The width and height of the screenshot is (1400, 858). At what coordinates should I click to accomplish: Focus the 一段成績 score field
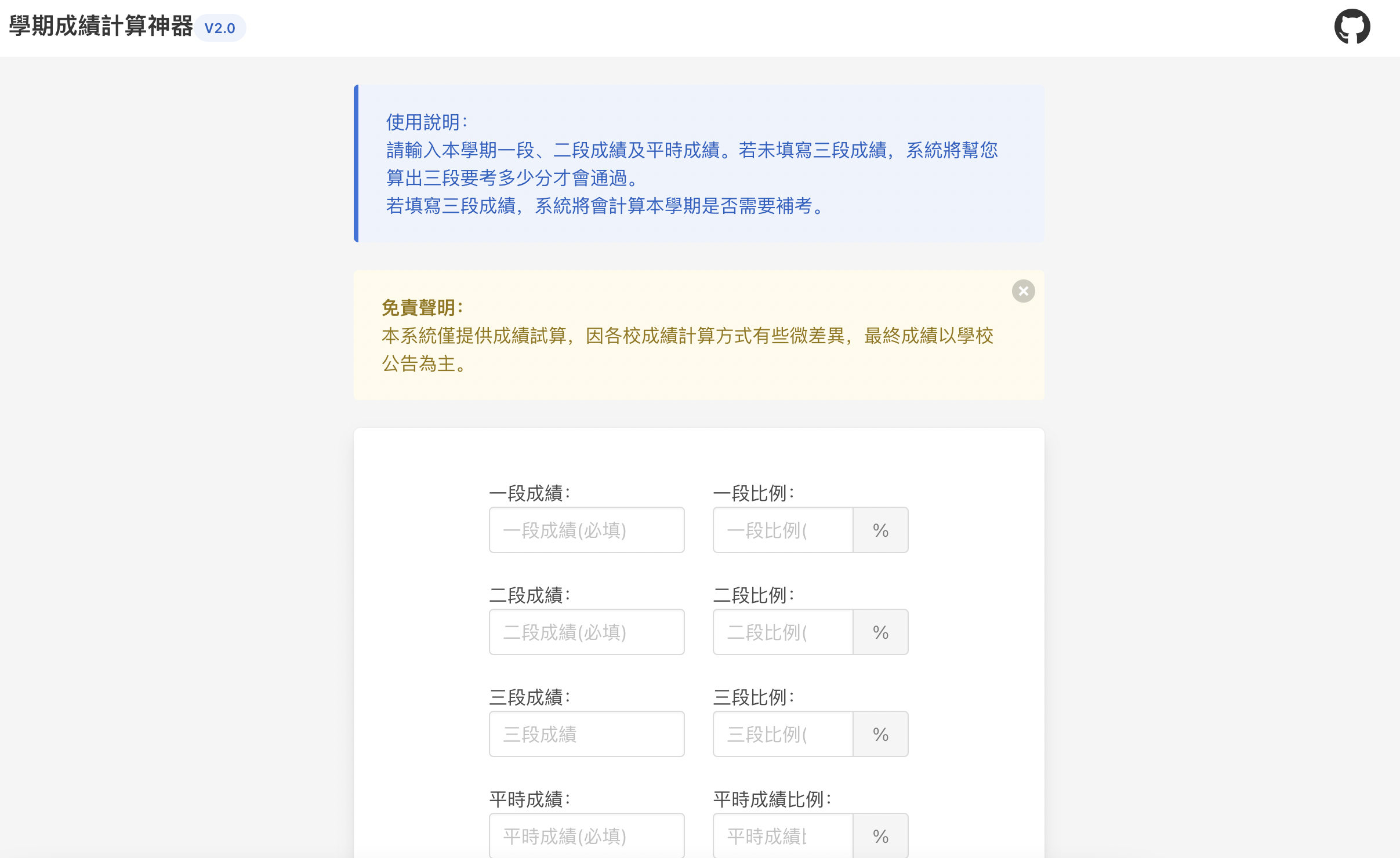[x=586, y=530]
